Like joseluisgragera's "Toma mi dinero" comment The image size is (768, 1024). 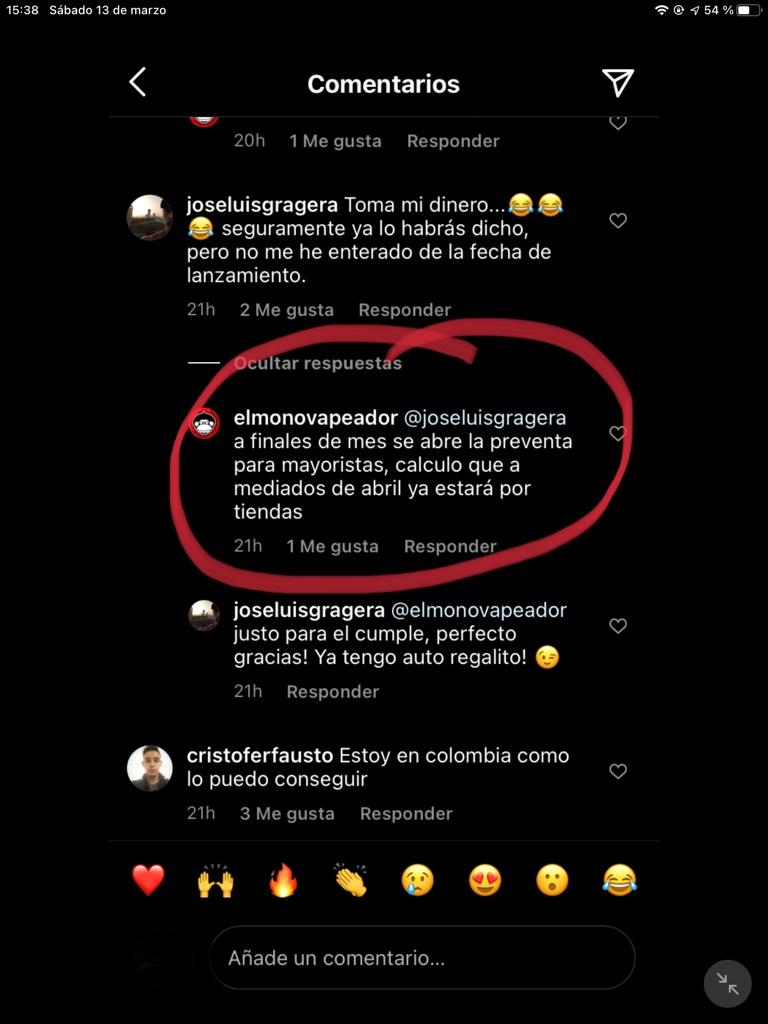point(618,220)
